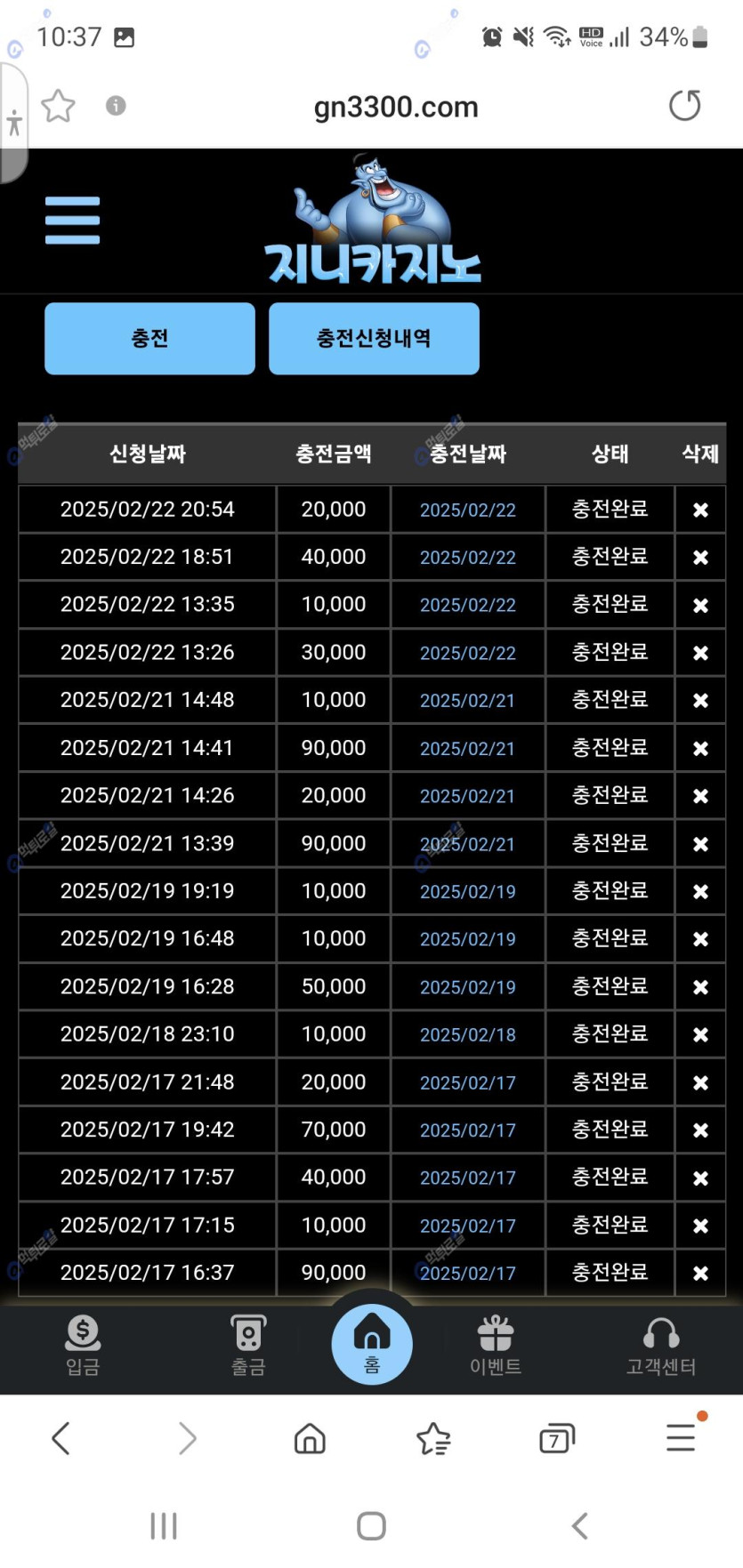Screen dimensions: 743x1568
Task: Open the browser's menu
Action: 682,1437
